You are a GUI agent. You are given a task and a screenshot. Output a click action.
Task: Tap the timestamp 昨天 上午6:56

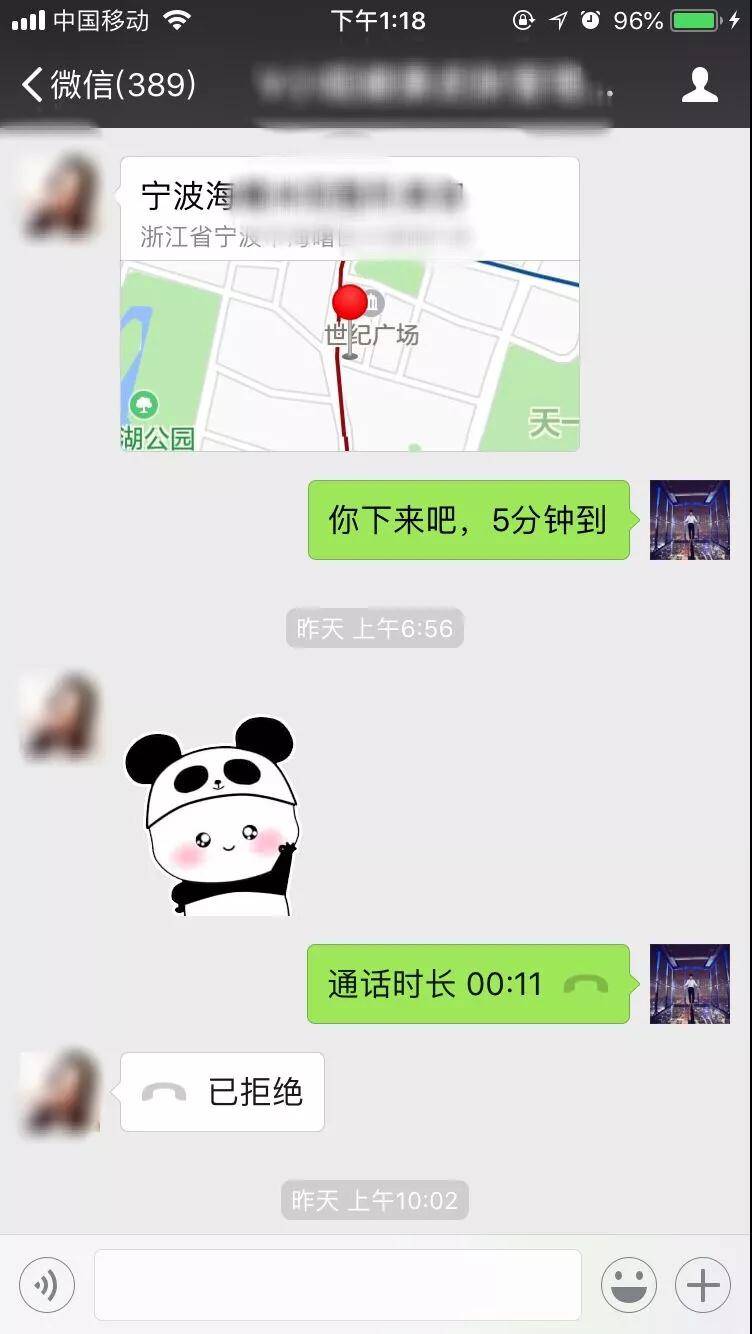(x=374, y=628)
